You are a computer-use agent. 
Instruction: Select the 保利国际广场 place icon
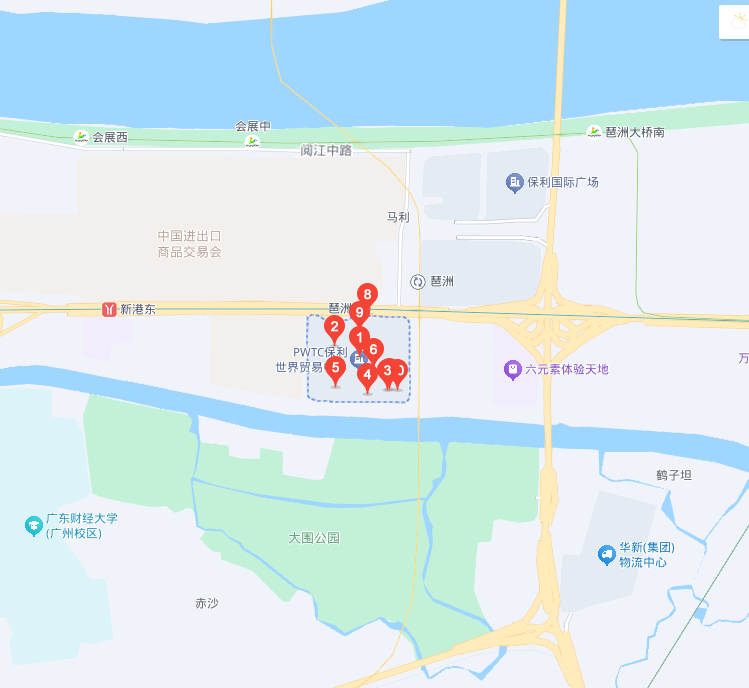(x=514, y=182)
